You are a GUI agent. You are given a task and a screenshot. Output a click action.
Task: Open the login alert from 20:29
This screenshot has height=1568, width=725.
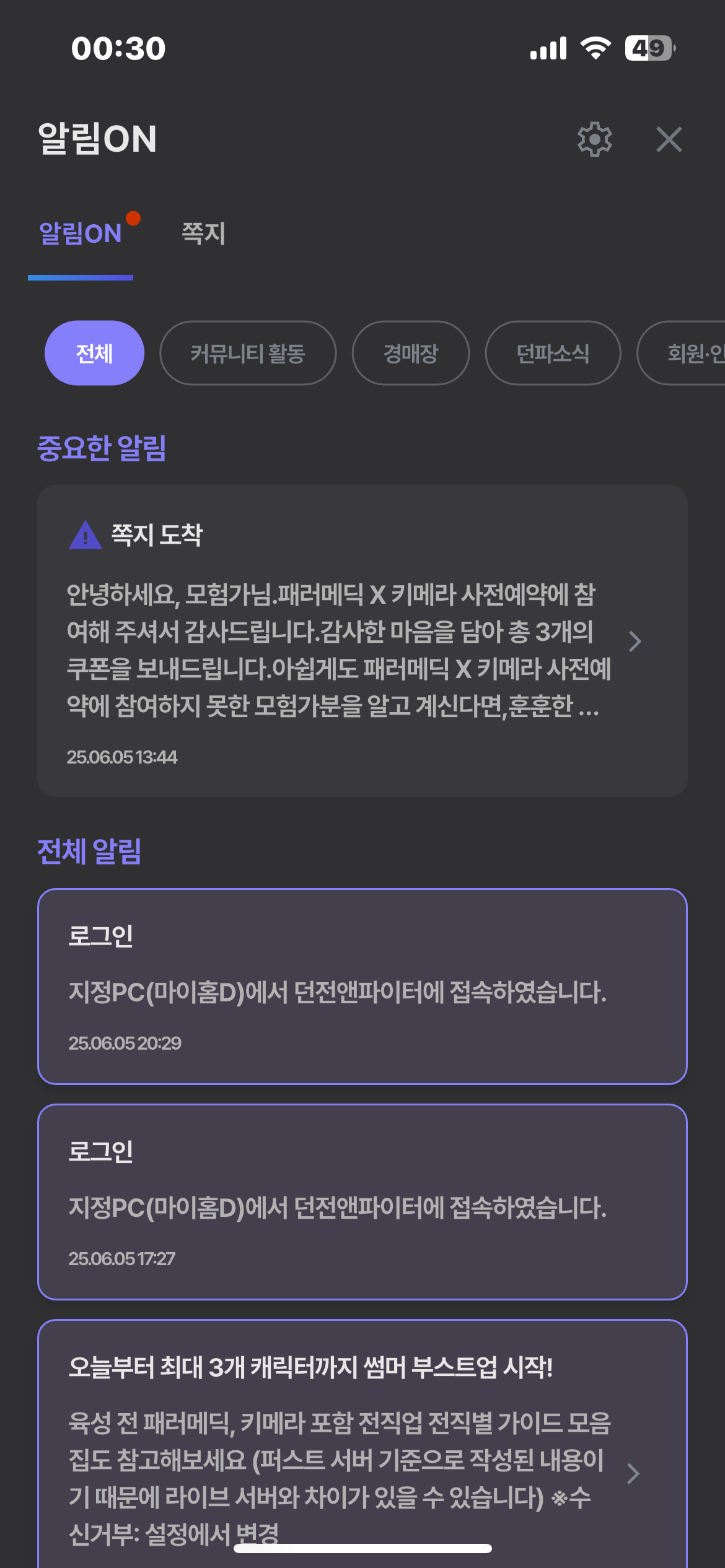[x=362, y=987]
